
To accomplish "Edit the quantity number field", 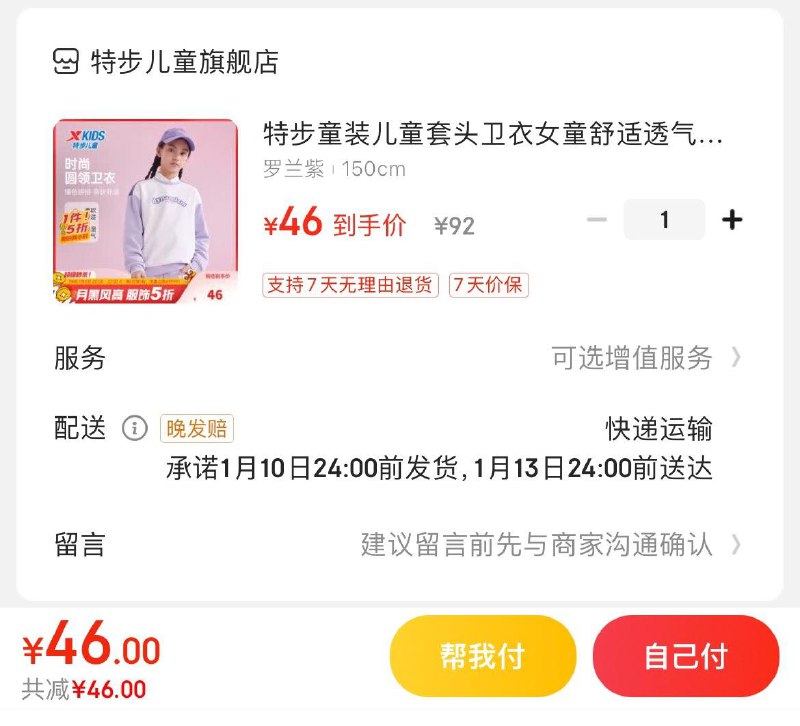I will click(664, 220).
